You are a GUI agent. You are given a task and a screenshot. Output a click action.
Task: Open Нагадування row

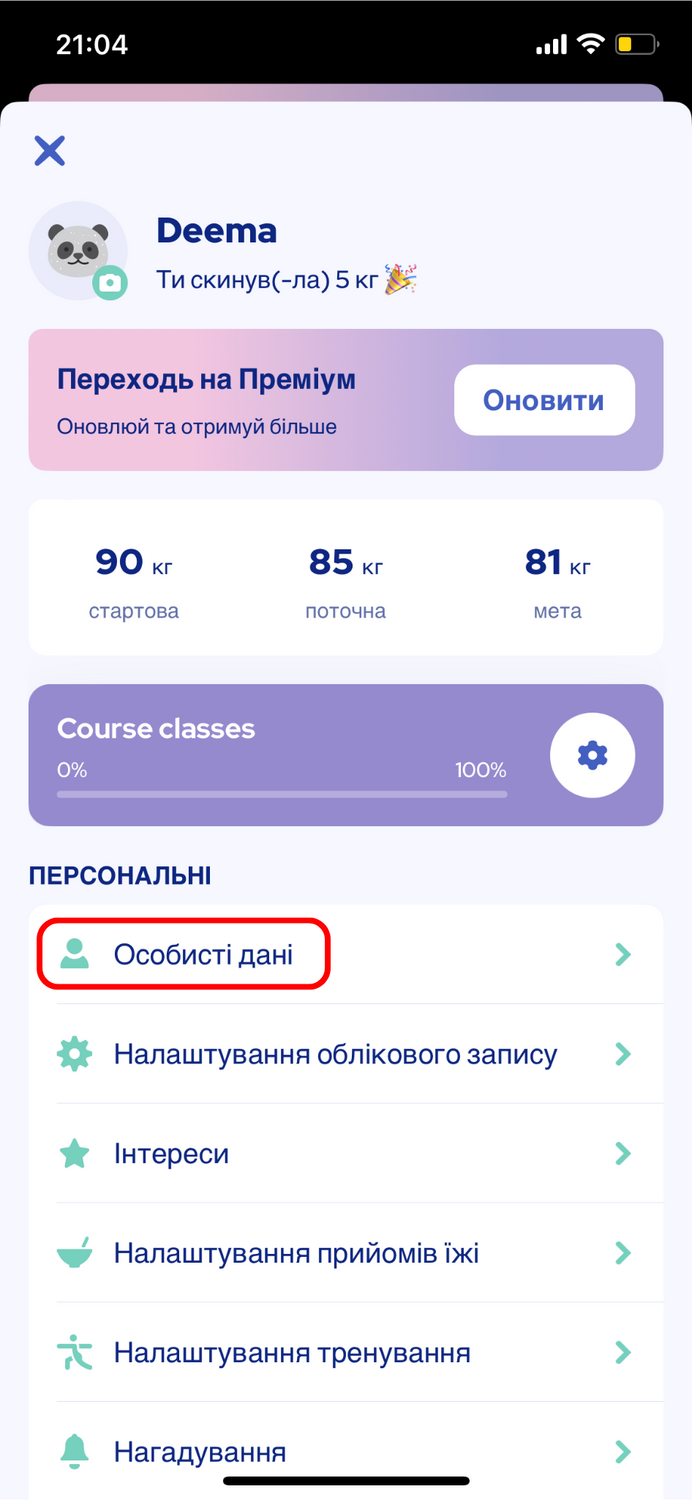(346, 1451)
